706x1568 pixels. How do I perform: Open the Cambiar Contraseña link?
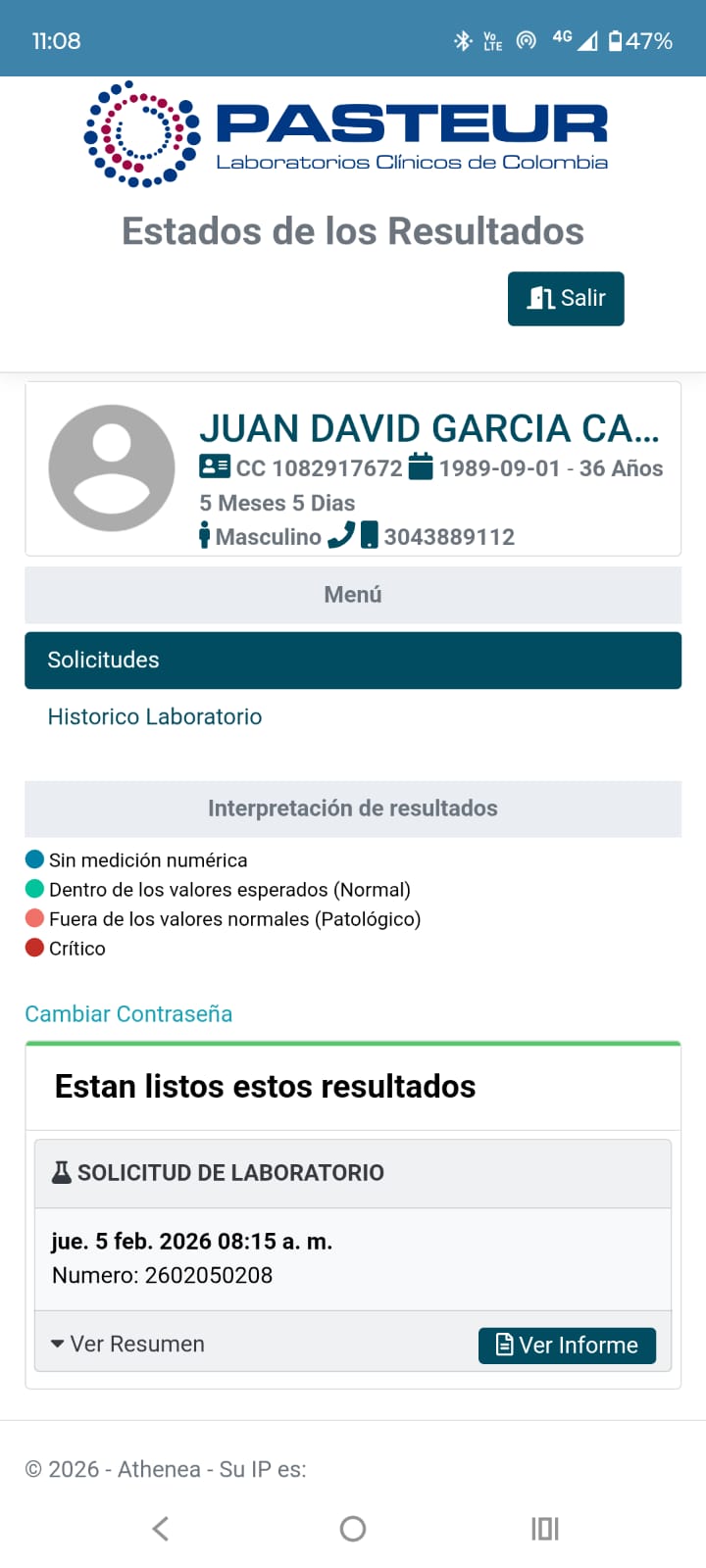pos(128,1014)
